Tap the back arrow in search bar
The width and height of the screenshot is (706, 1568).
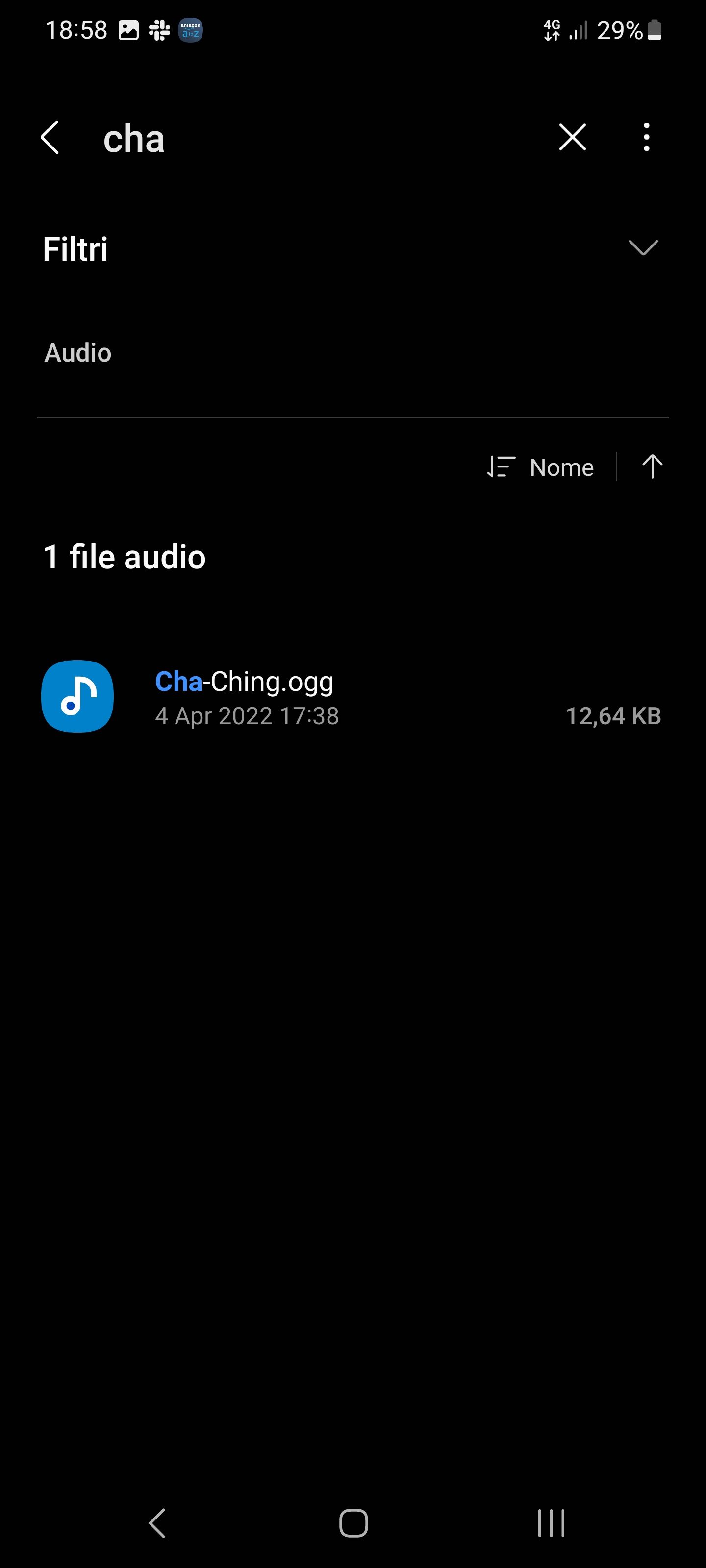(51, 138)
